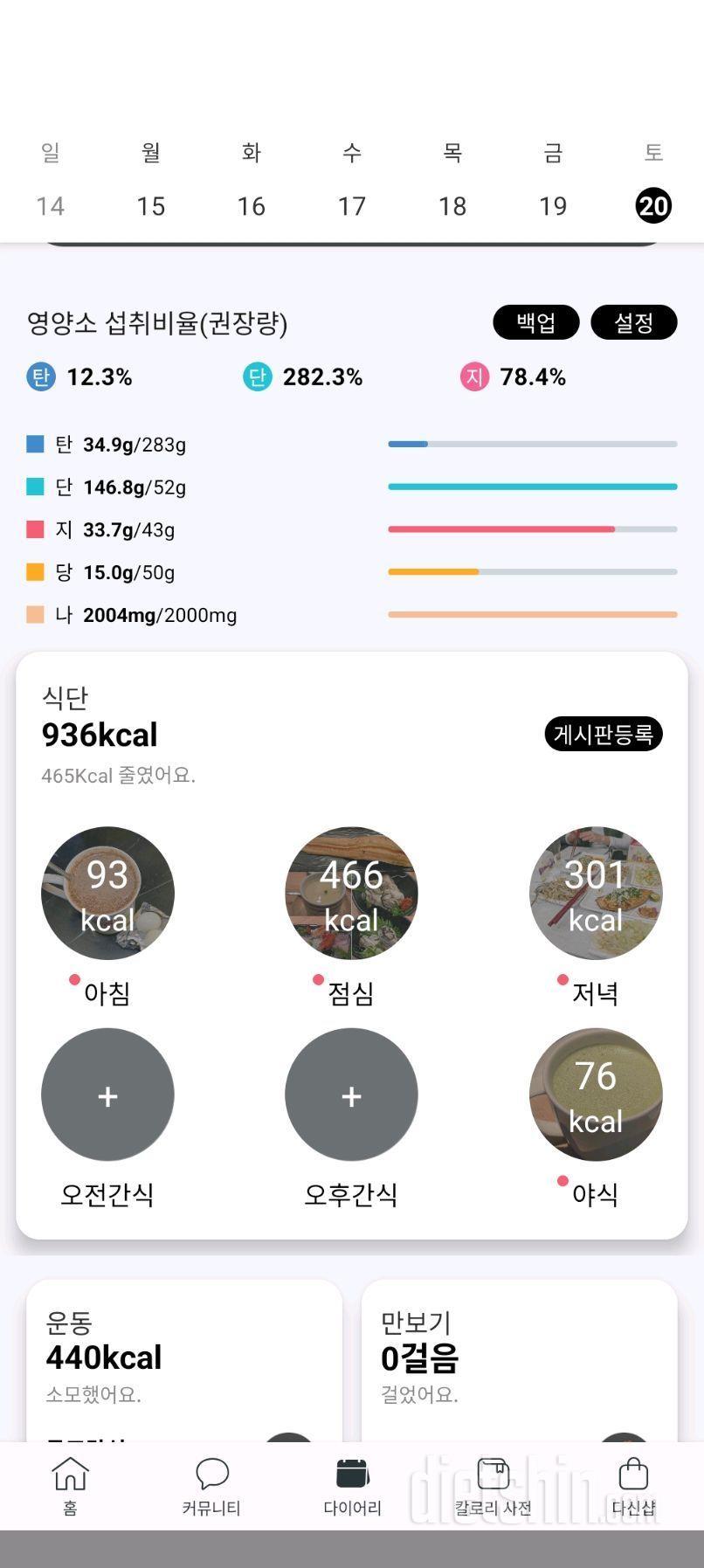This screenshot has height=1568, width=704.
Task: Switch to the 다이어리 tab
Action: (x=352, y=1485)
